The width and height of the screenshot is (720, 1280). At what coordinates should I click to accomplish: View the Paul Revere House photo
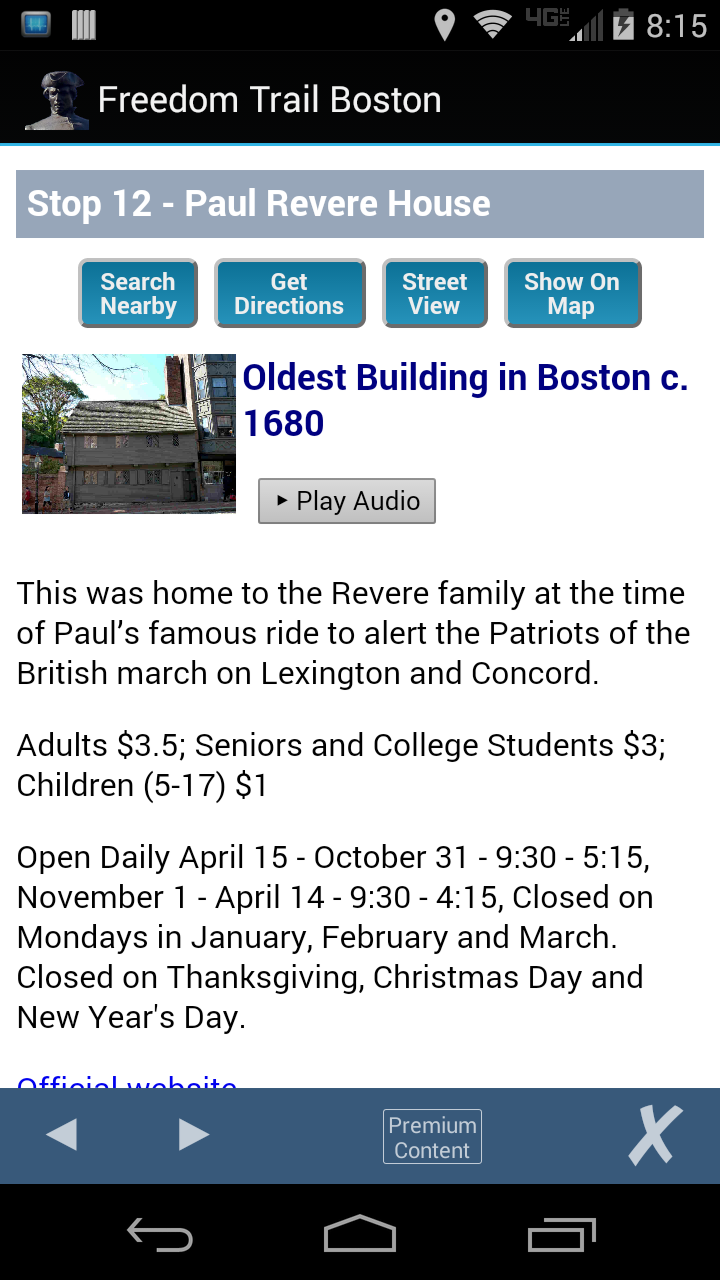click(128, 433)
